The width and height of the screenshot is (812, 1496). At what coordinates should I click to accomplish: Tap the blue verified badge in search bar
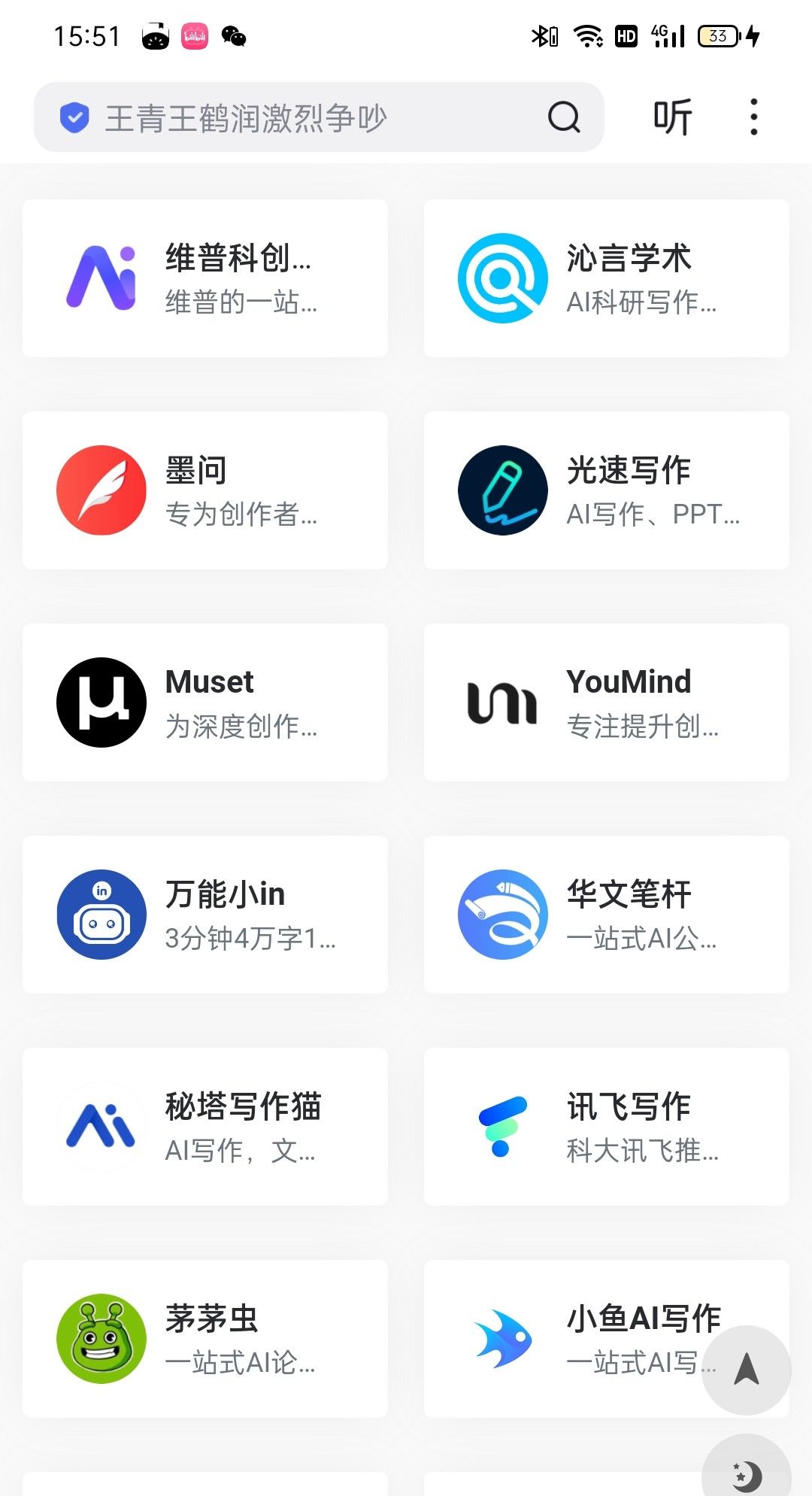(x=74, y=117)
